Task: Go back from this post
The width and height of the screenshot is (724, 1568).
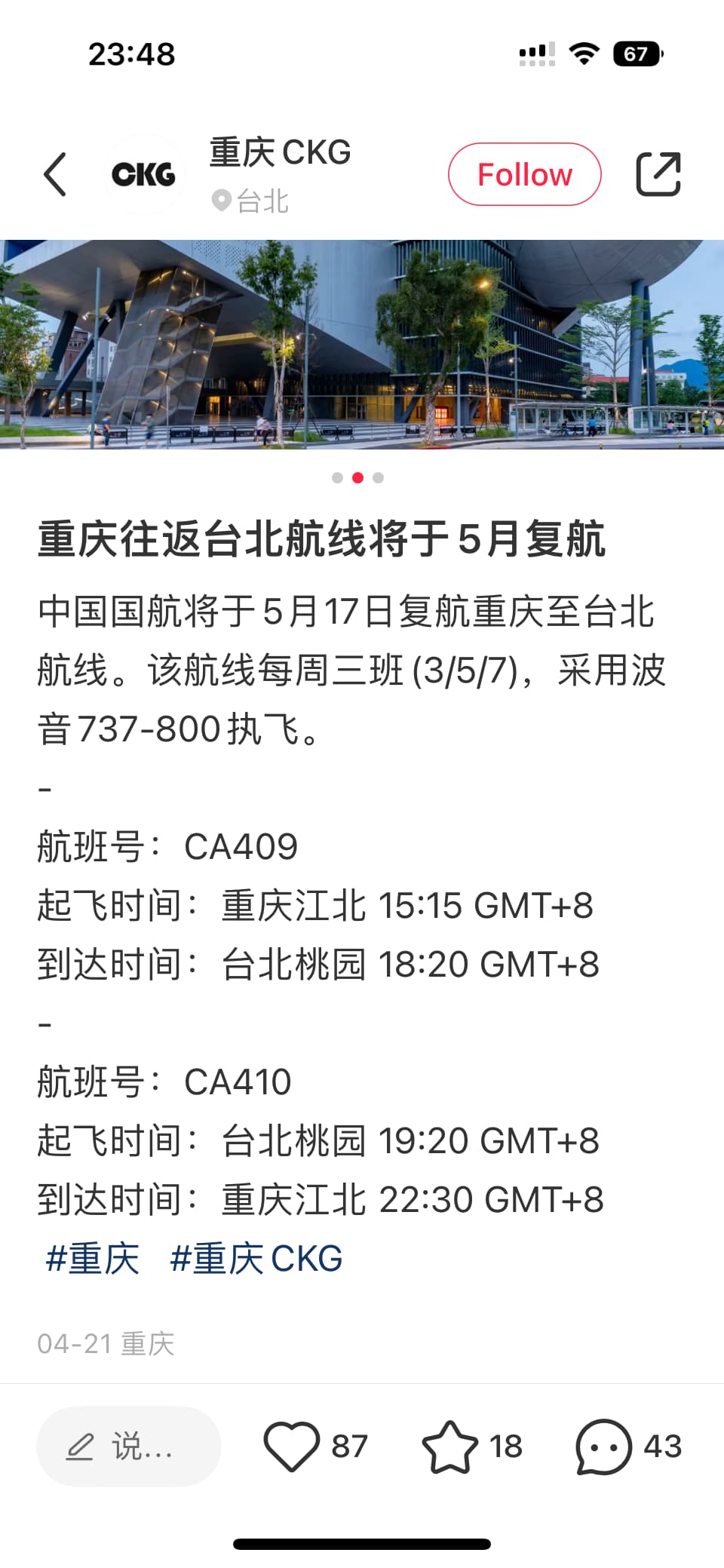Action: pos(55,174)
